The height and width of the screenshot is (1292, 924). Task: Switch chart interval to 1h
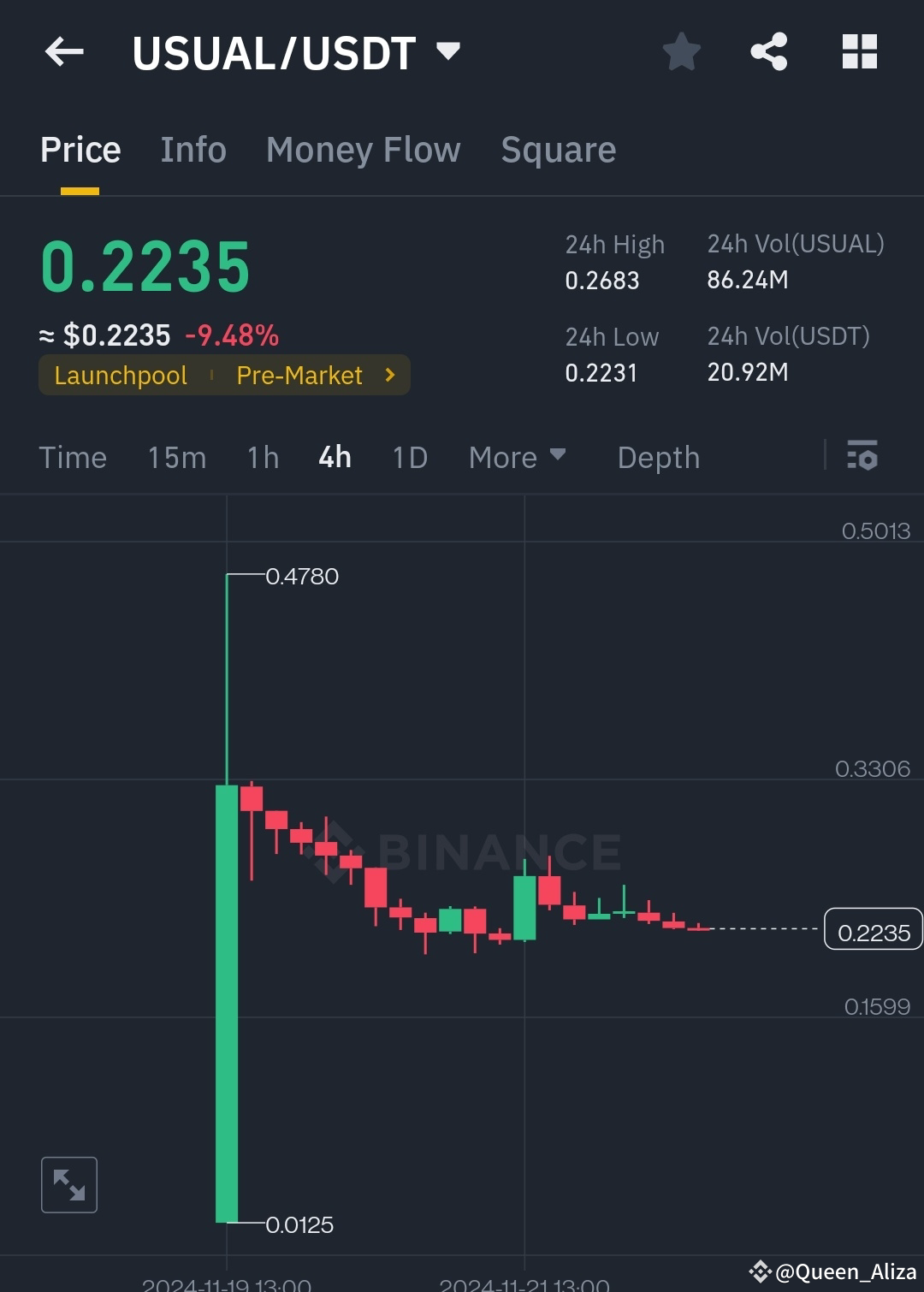(x=262, y=457)
